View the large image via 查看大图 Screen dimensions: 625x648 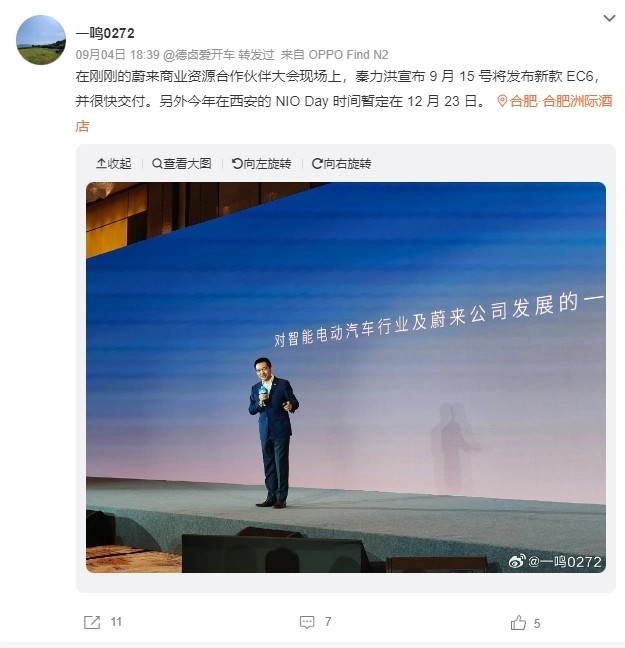pos(181,163)
